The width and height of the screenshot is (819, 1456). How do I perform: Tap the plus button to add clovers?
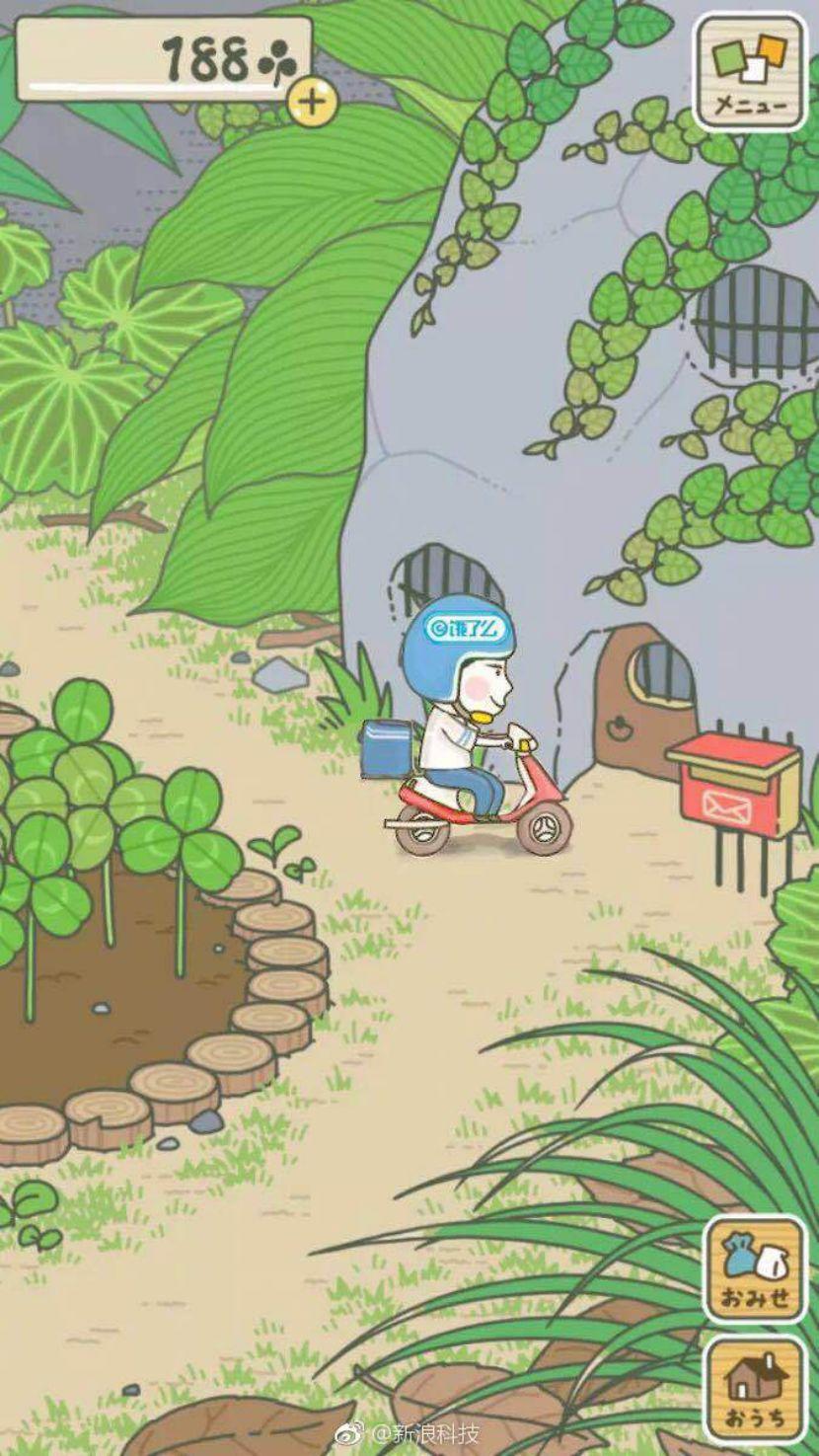click(312, 102)
